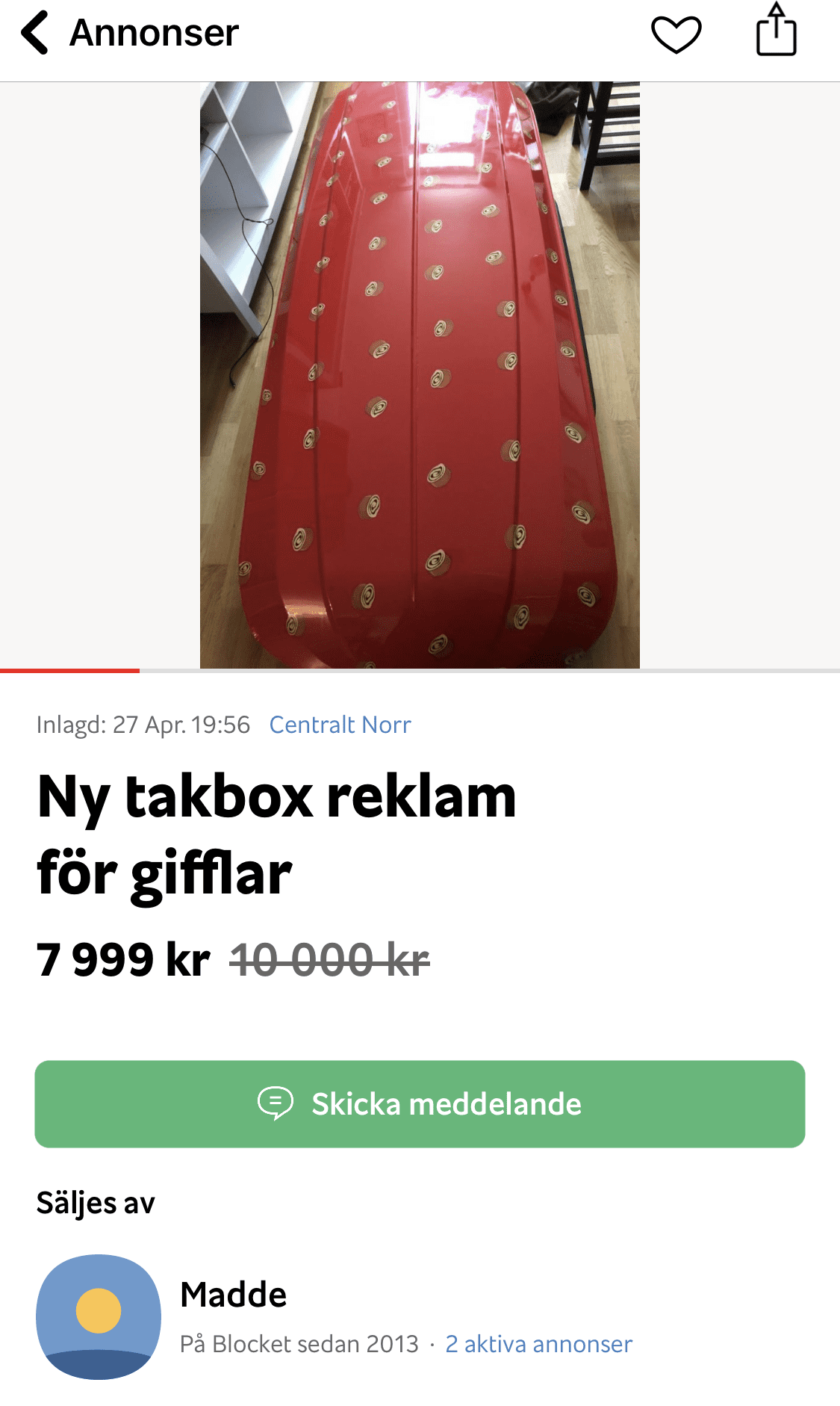This screenshot has height=1406, width=840.
Task: Open the red takbox photo
Action: pos(420,374)
